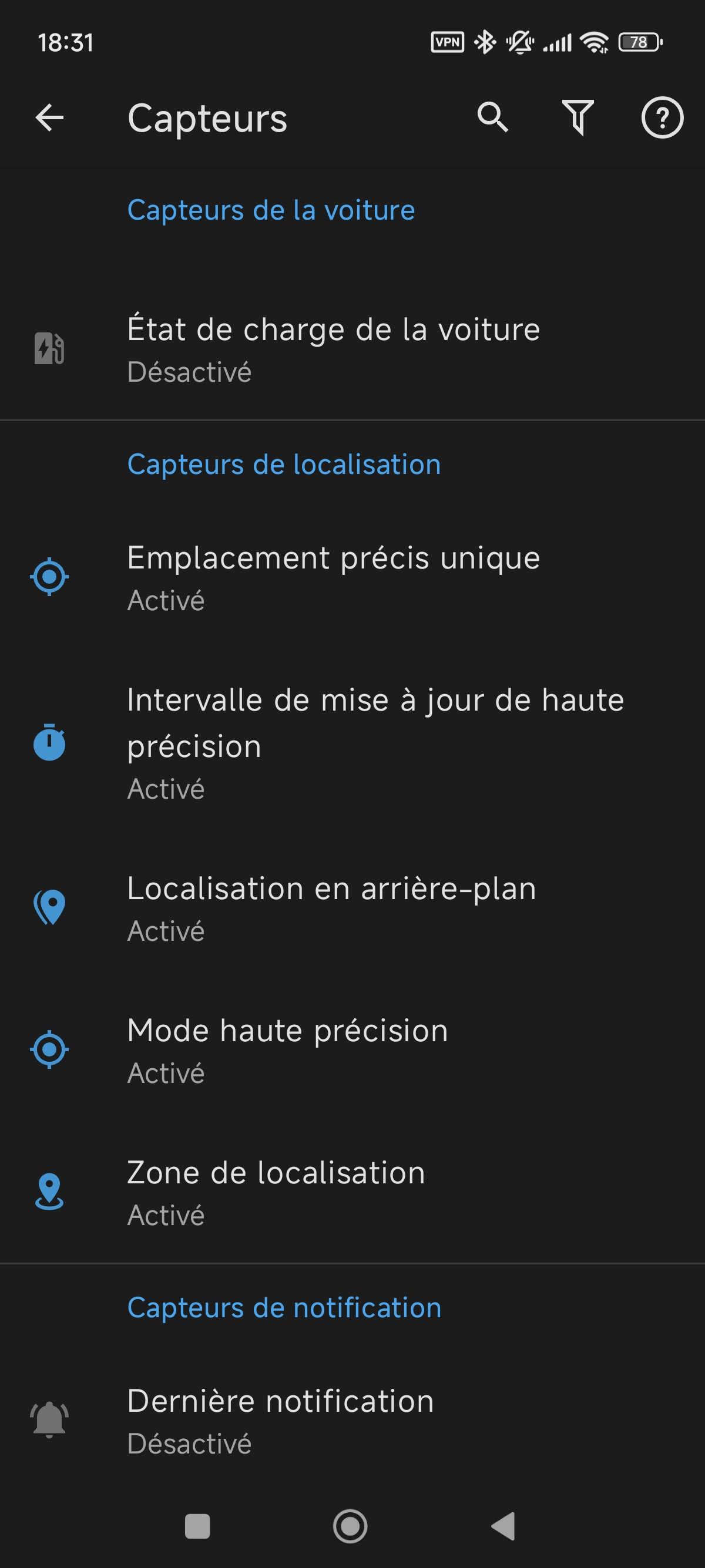Open Intervalle de mise à jour de haute précision
Screen dimensions: 705x1568
[x=352, y=743]
